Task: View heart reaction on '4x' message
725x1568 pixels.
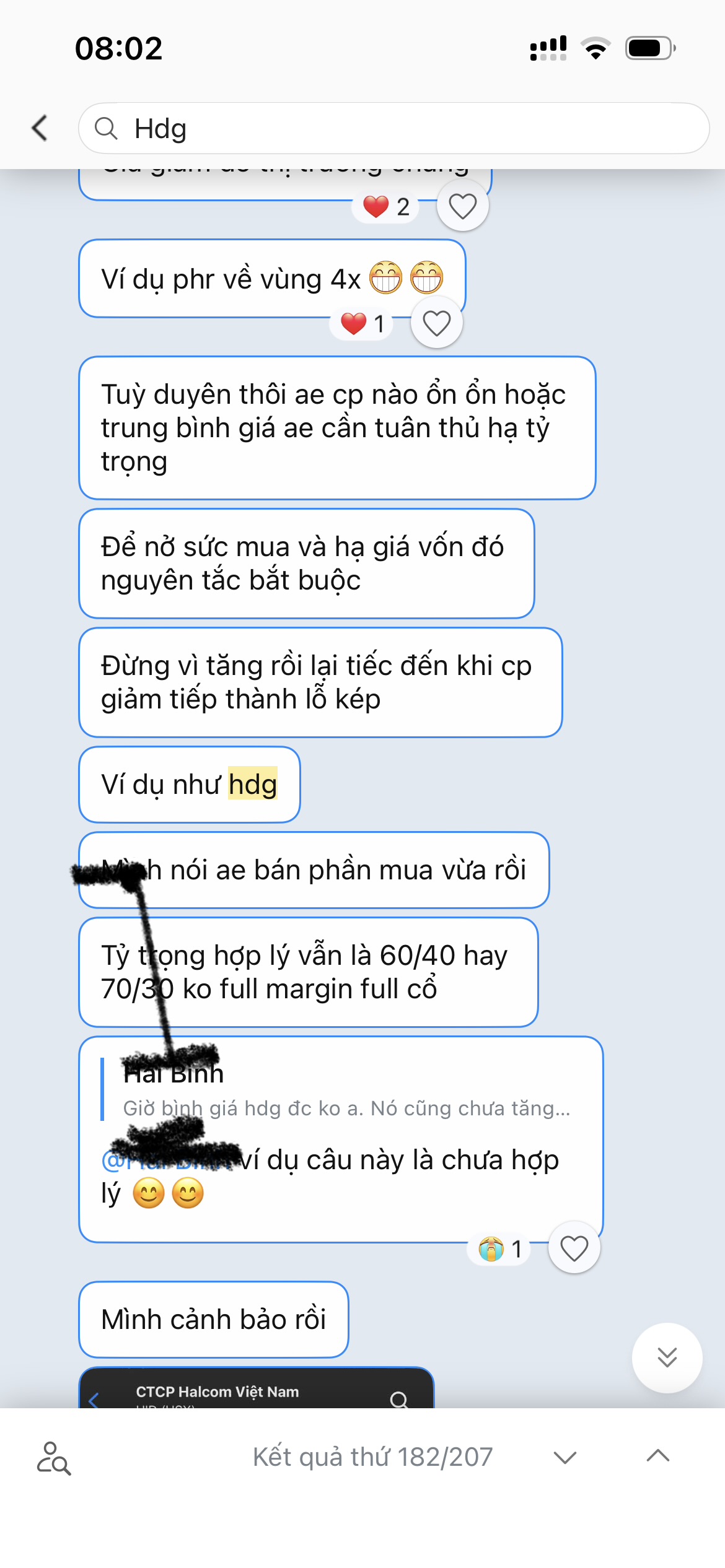Action: [362, 324]
